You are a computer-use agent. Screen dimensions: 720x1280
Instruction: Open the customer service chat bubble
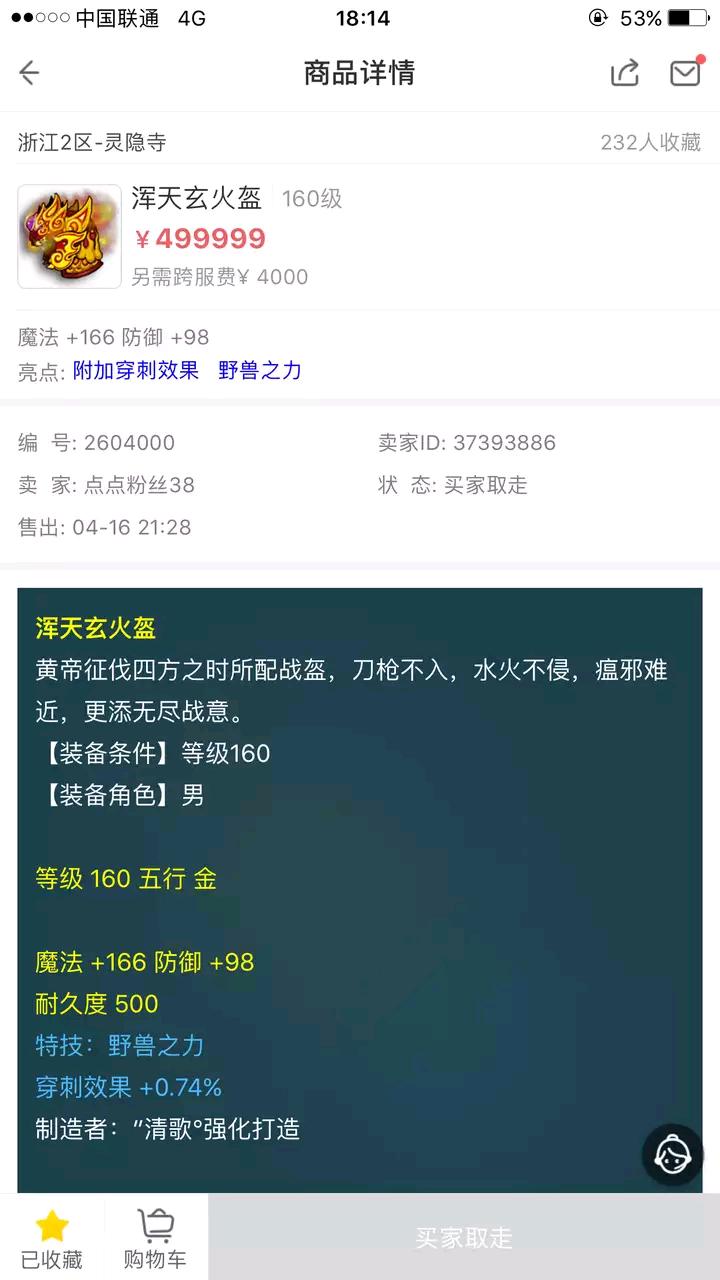pos(672,1155)
